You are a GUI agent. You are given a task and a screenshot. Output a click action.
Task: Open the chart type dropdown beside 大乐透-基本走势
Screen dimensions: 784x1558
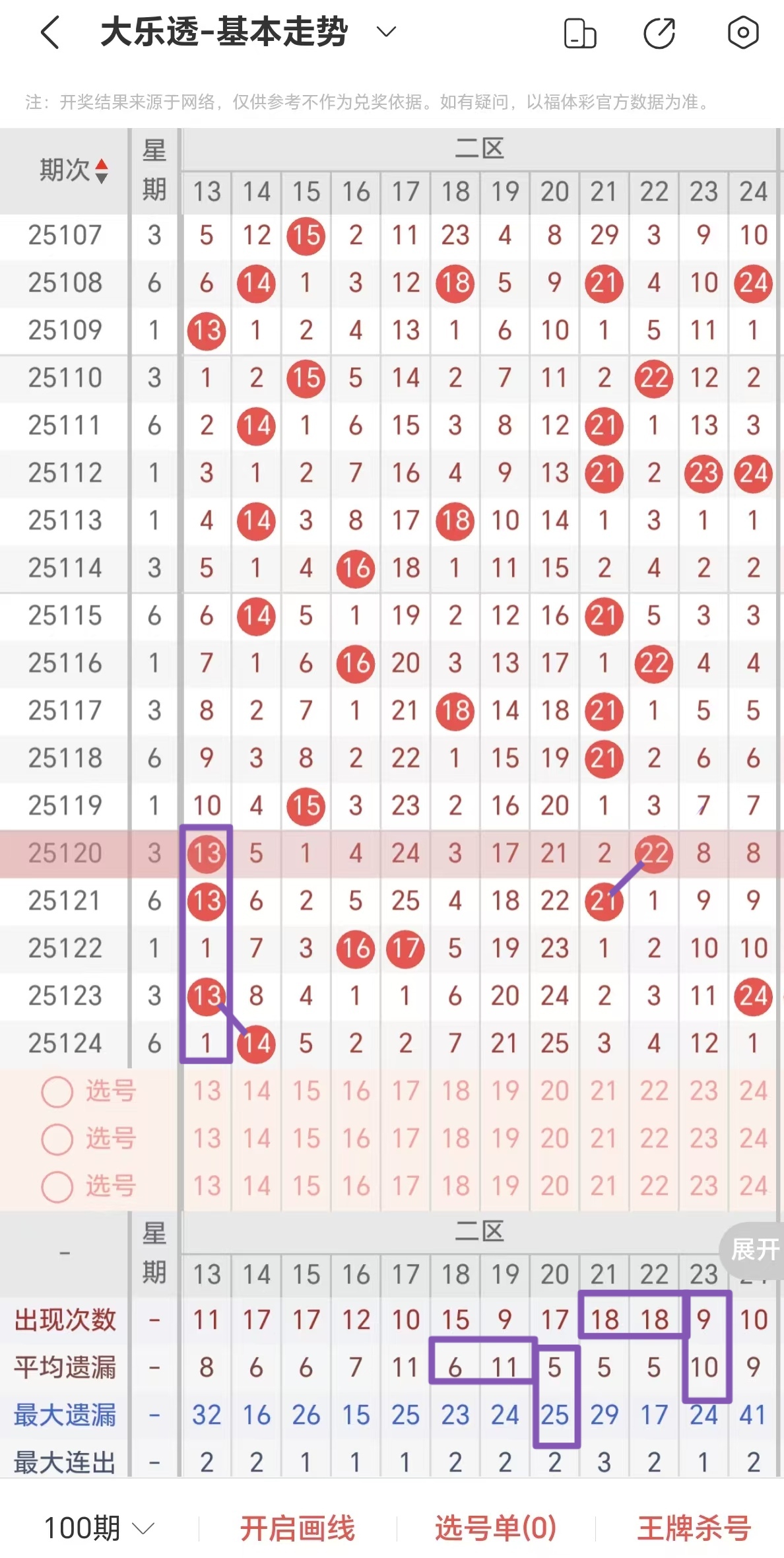coord(386,32)
